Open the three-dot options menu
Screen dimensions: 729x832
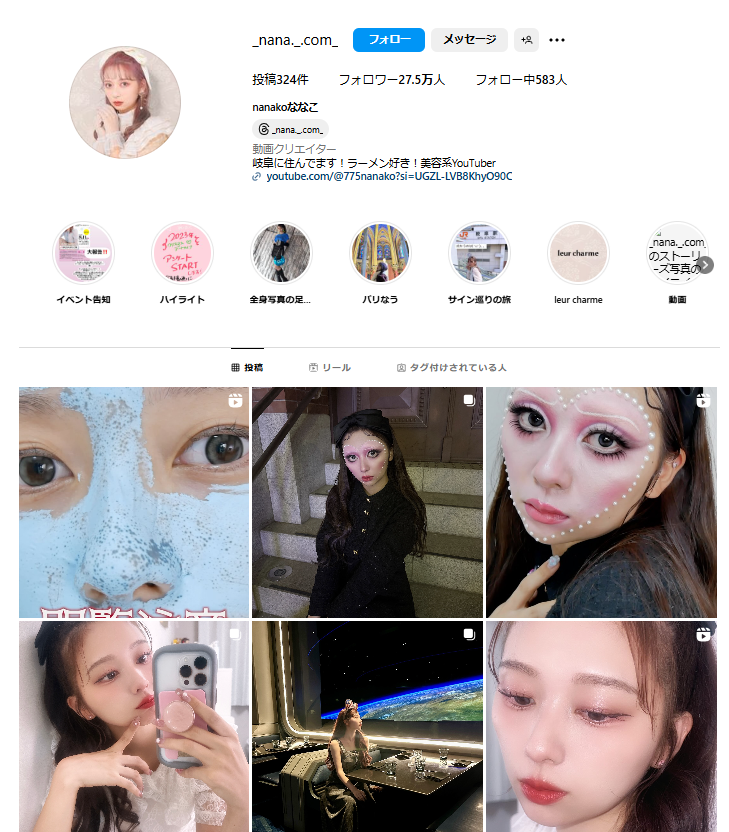click(557, 40)
